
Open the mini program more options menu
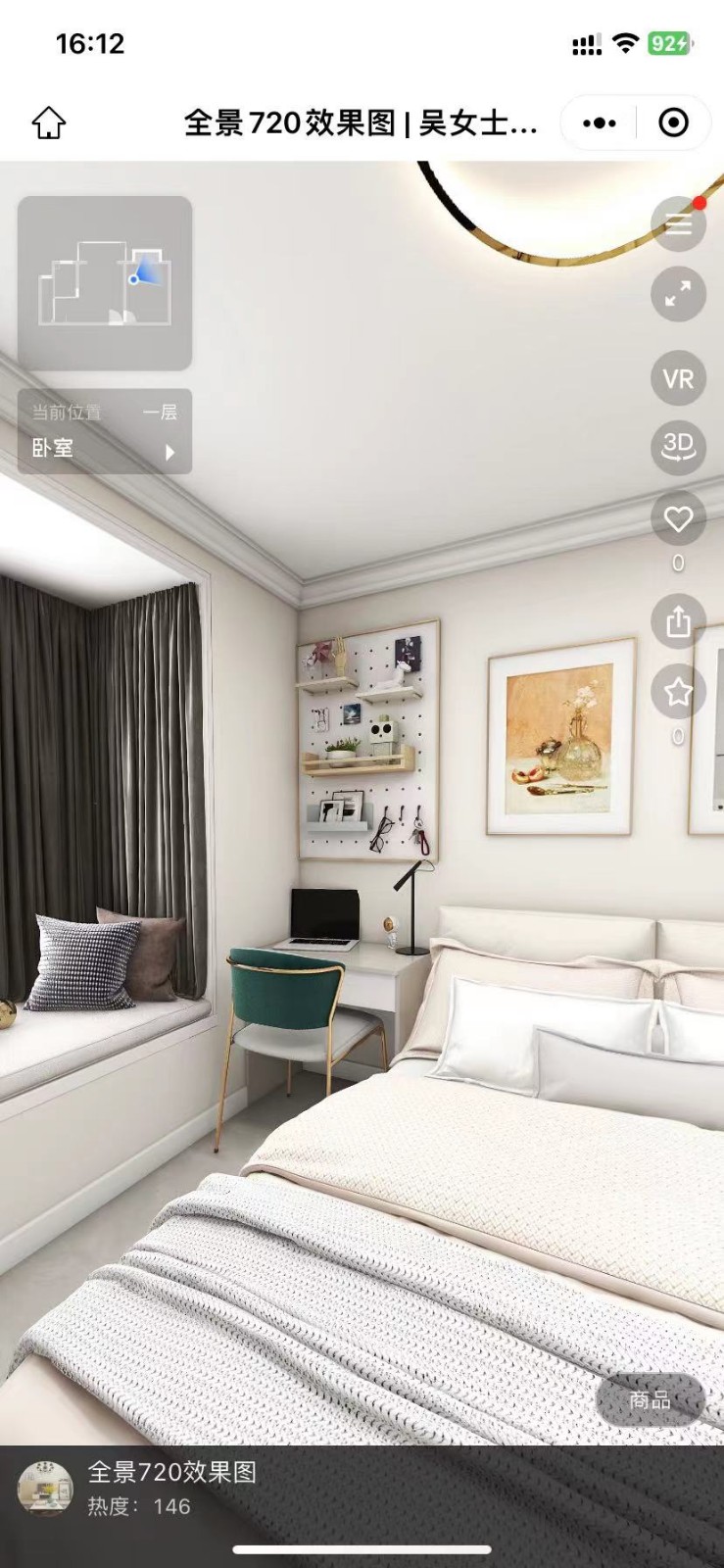point(600,123)
